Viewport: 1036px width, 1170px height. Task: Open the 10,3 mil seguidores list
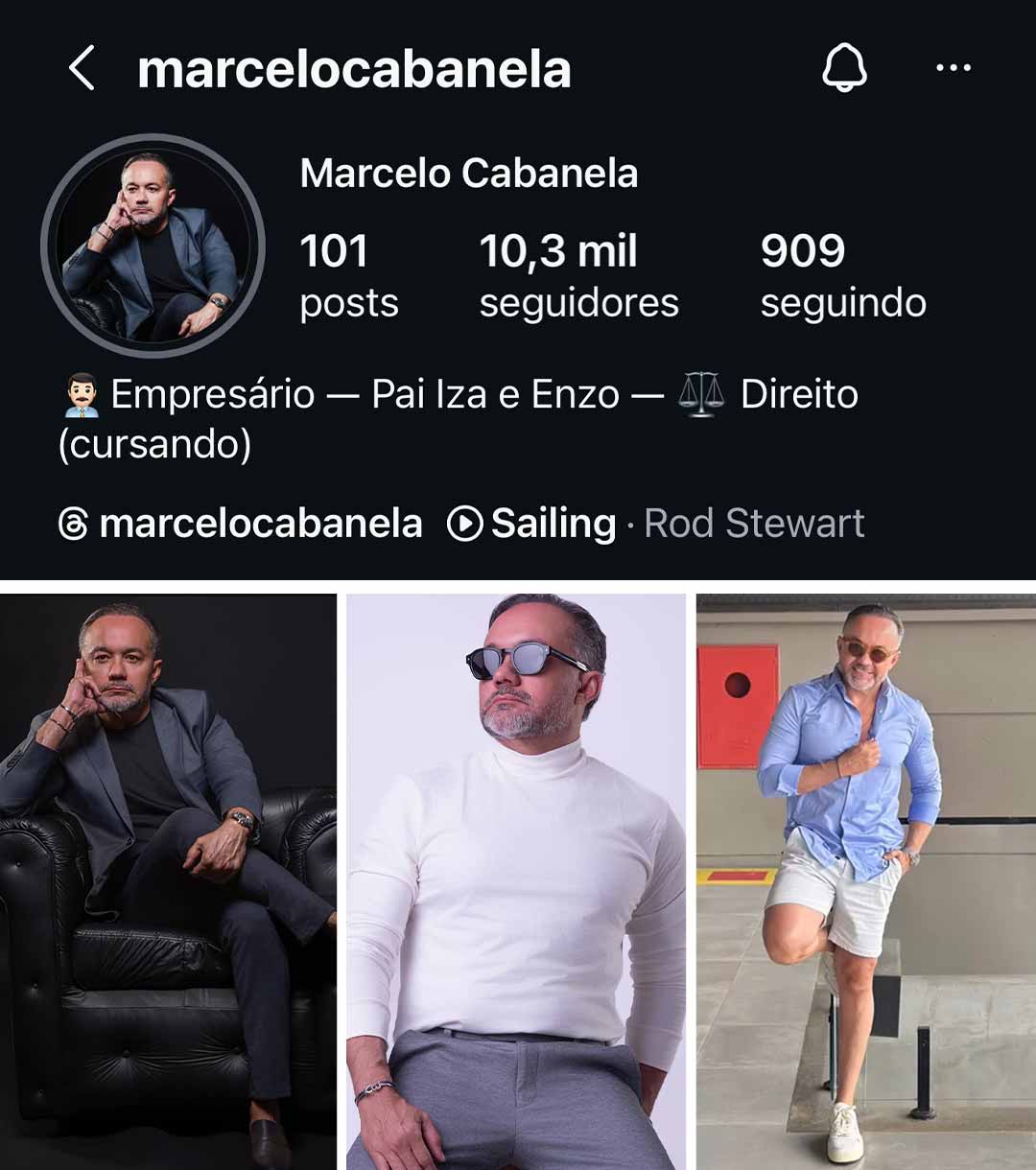click(577, 275)
